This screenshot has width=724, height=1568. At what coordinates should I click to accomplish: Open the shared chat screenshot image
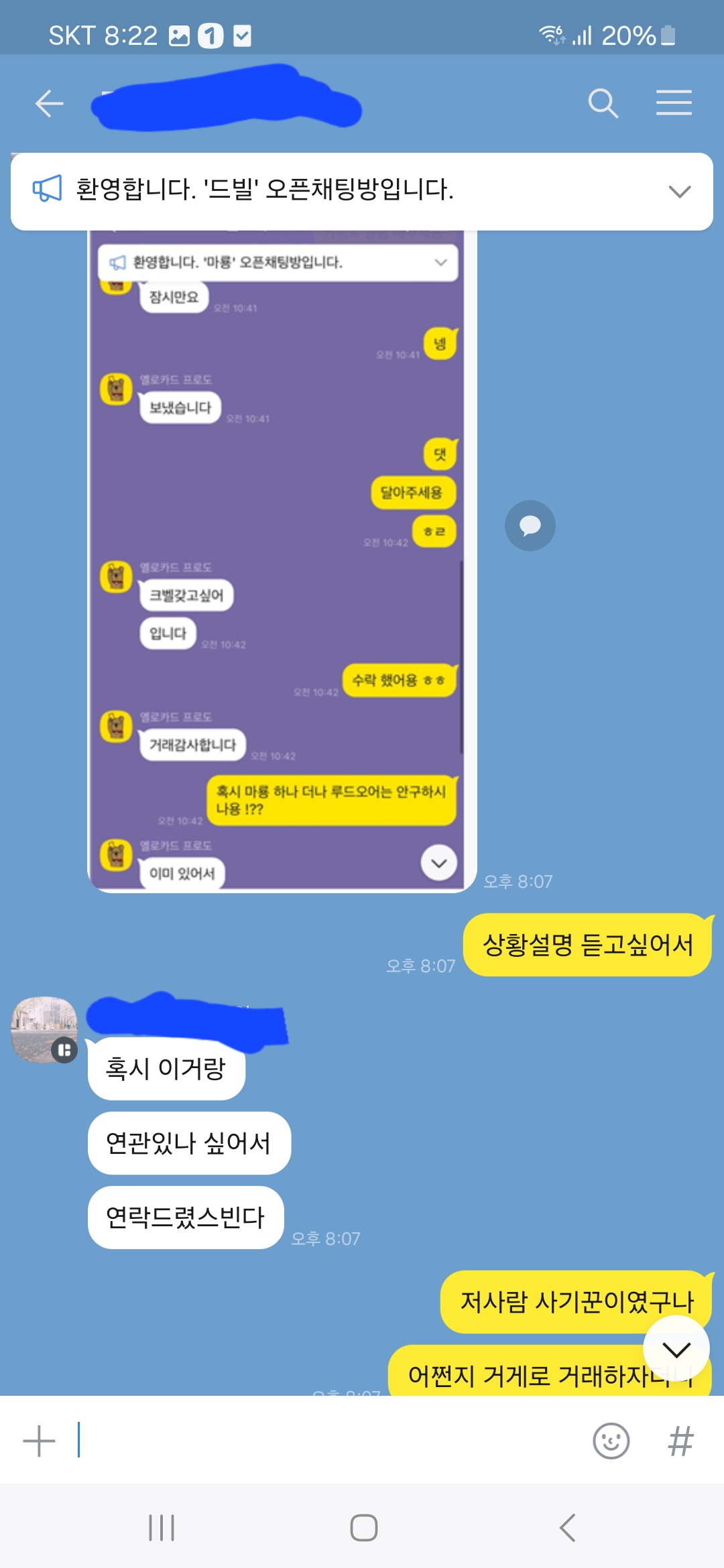[x=282, y=563]
